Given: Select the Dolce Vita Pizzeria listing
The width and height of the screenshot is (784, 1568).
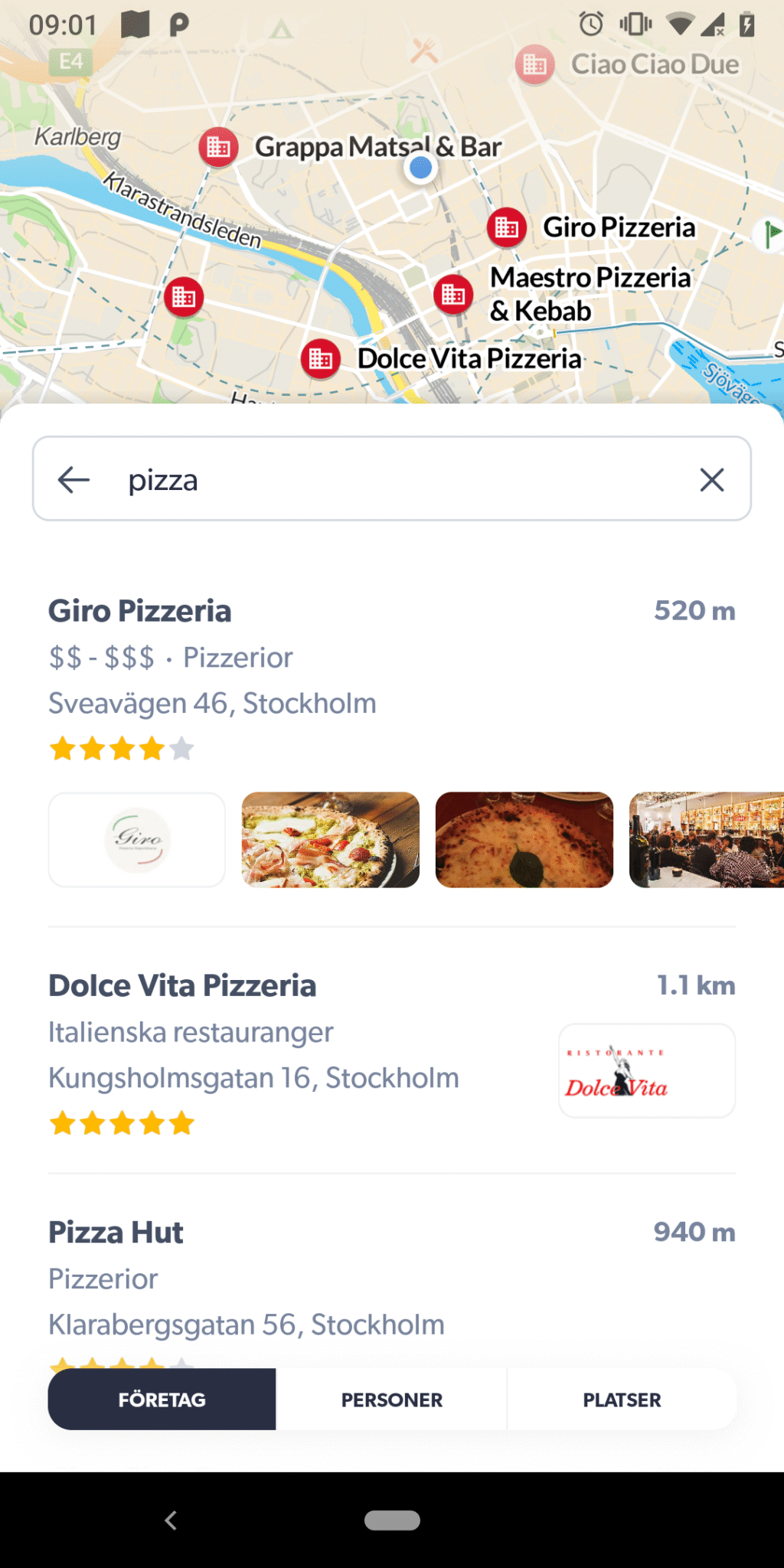Looking at the screenshot, I should 182,985.
